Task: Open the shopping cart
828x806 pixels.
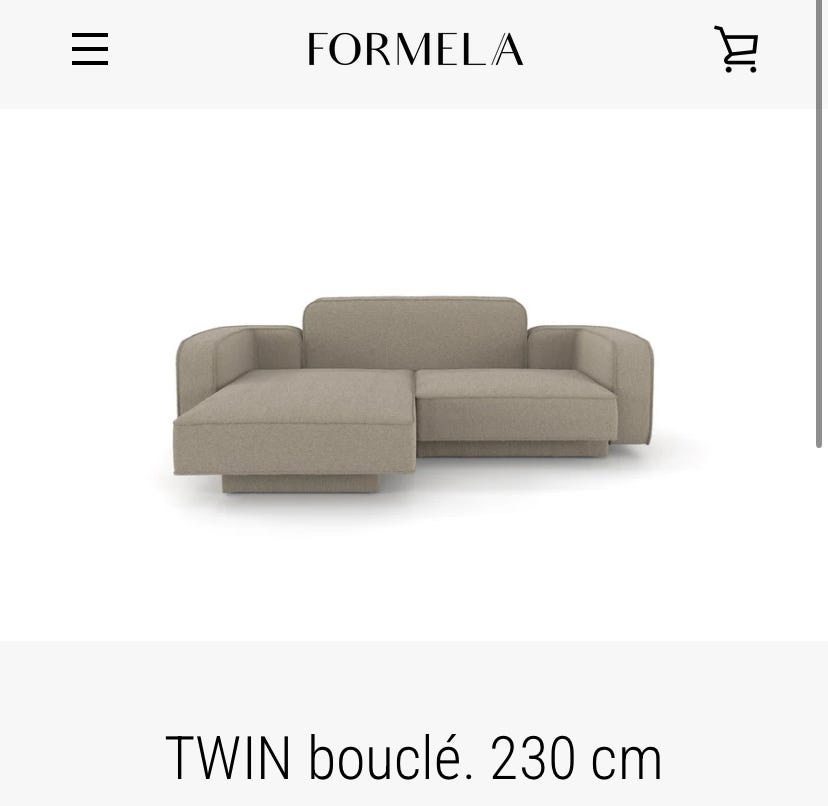Action: 736,50
